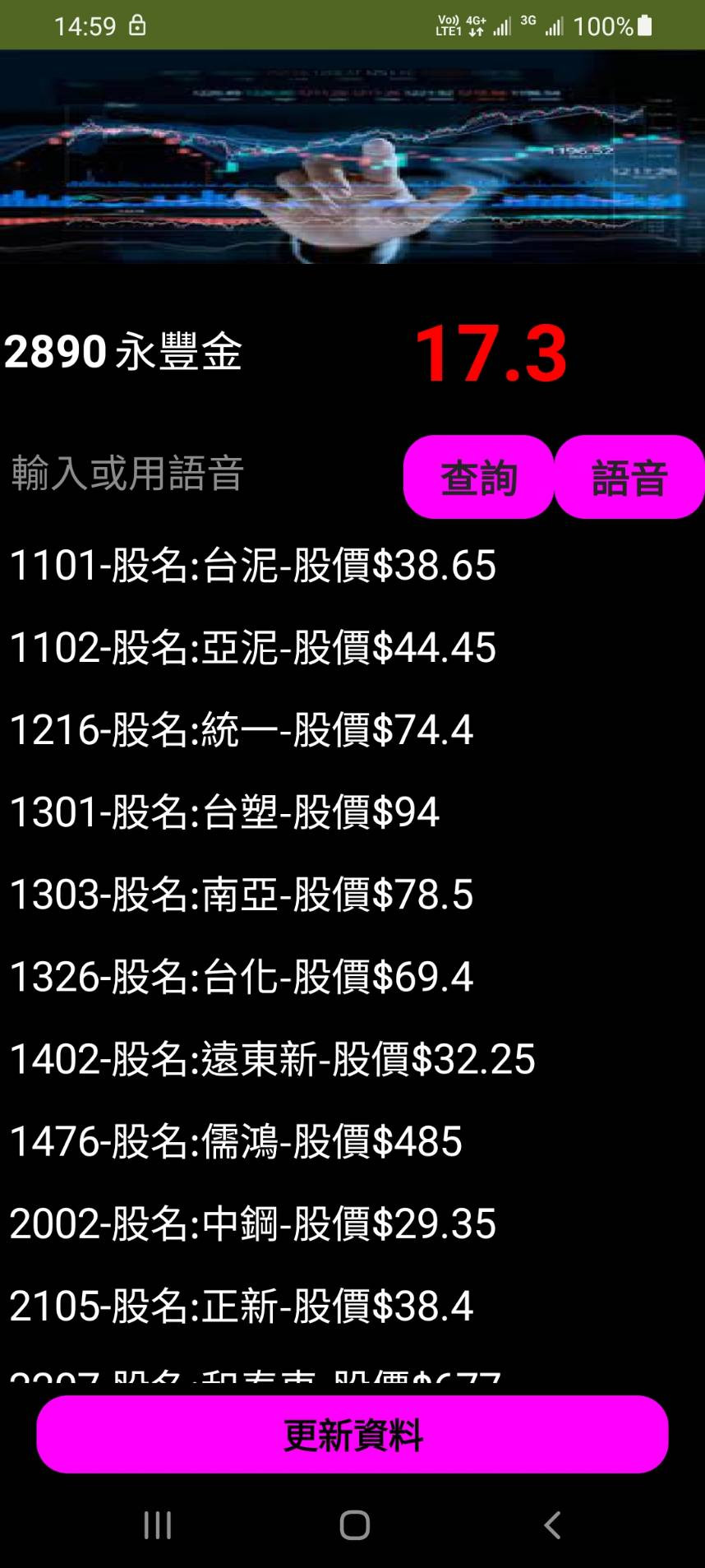Open the 2105 正新 stock entry
The height and width of the screenshot is (1568, 705).
[x=242, y=1306]
